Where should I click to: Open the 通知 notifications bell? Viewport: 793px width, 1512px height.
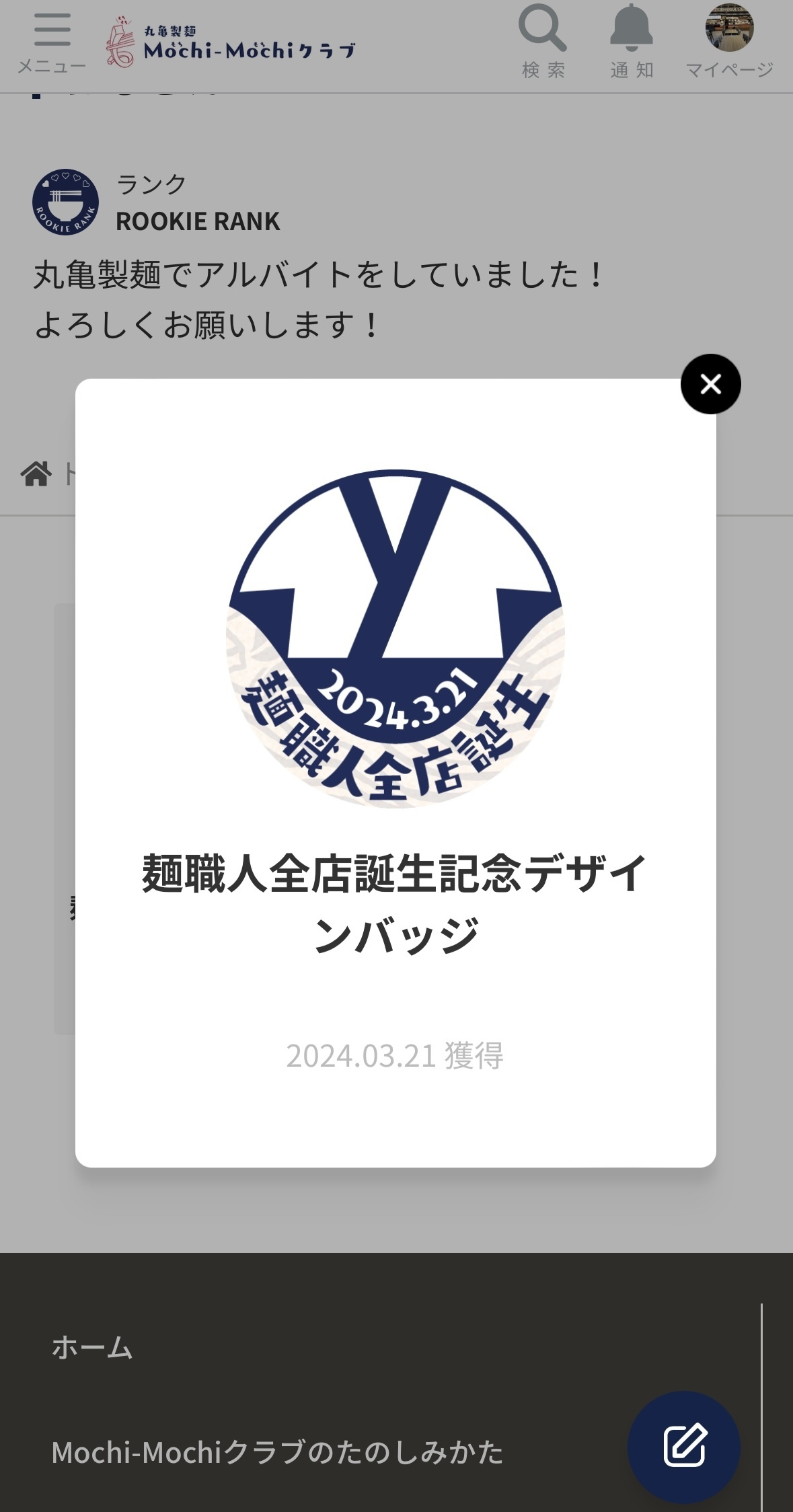click(632, 42)
